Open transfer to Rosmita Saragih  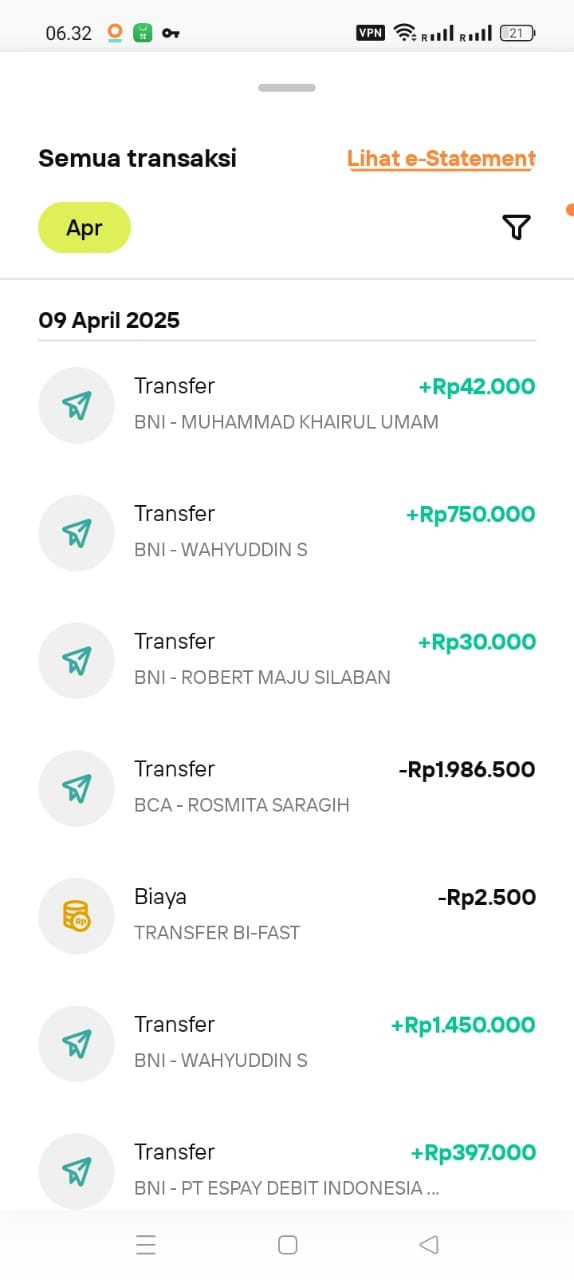pyautogui.click(x=287, y=788)
